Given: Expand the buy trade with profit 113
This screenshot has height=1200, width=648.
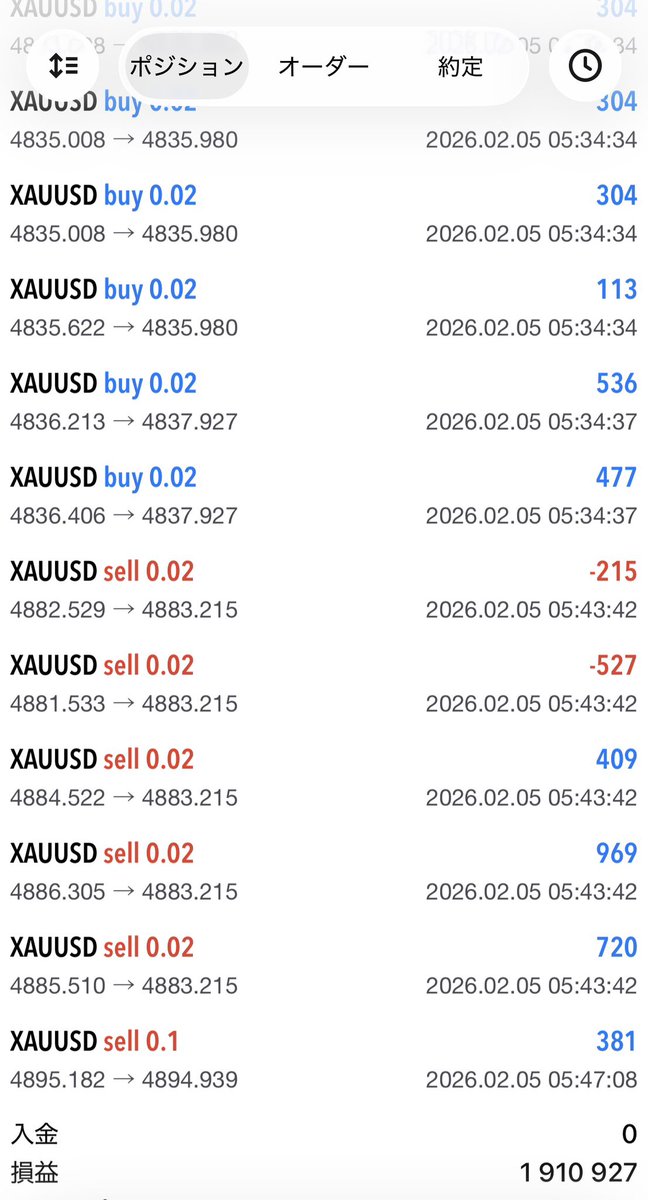Looking at the screenshot, I should 324,309.
